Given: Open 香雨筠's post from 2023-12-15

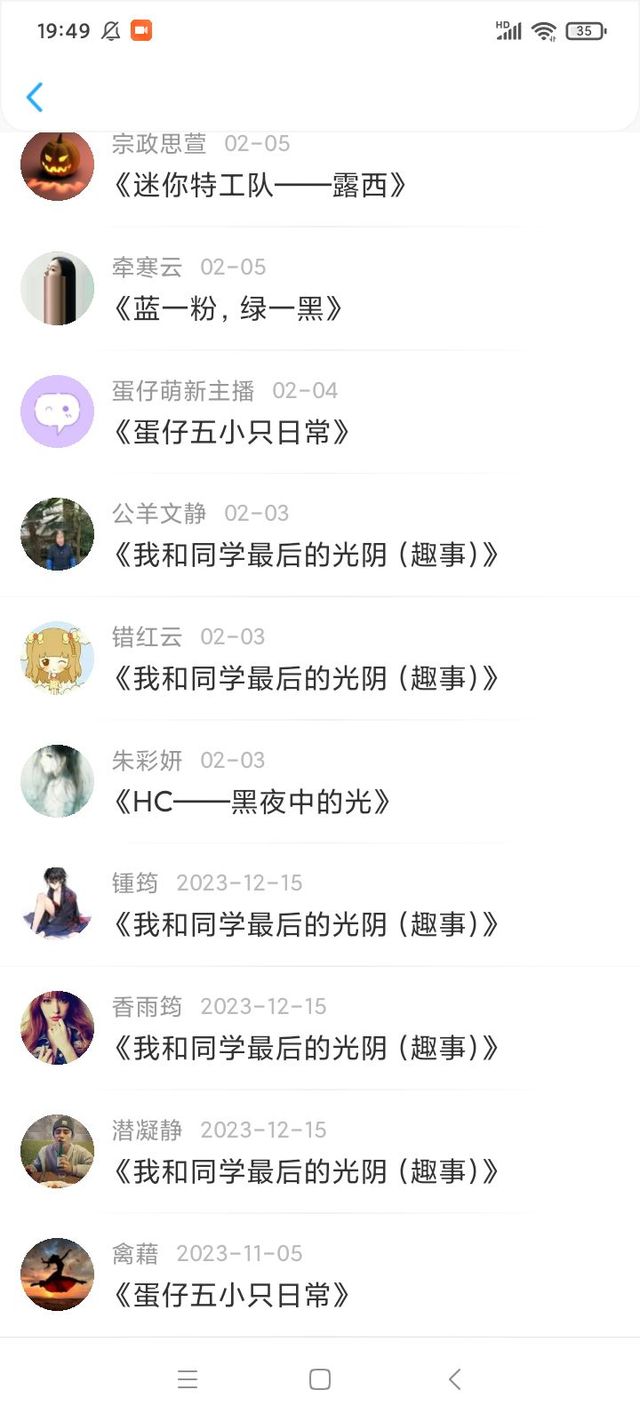Looking at the screenshot, I should [305, 1047].
